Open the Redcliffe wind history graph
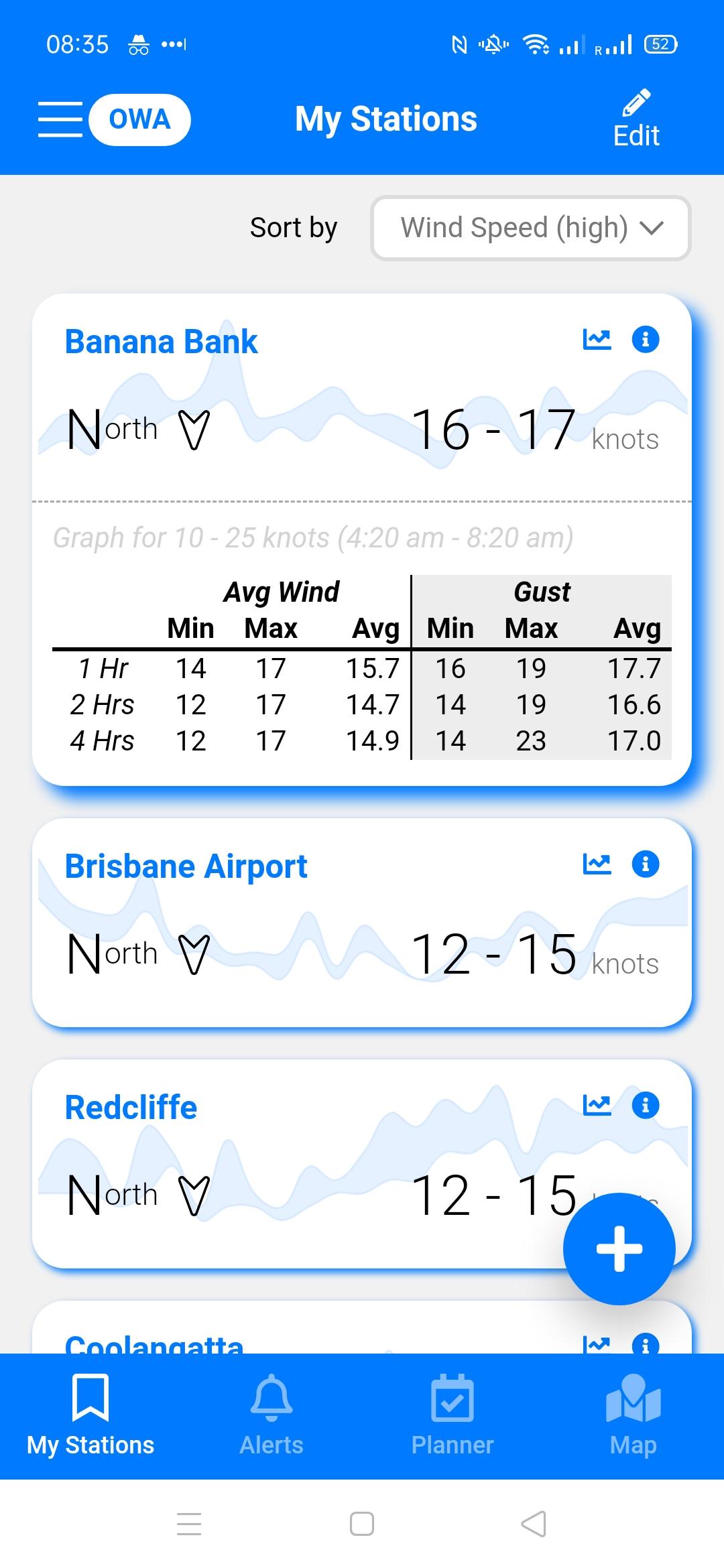The height and width of the screenshot is (1568, 724). pyautogui.click(x=597, y=1105)
